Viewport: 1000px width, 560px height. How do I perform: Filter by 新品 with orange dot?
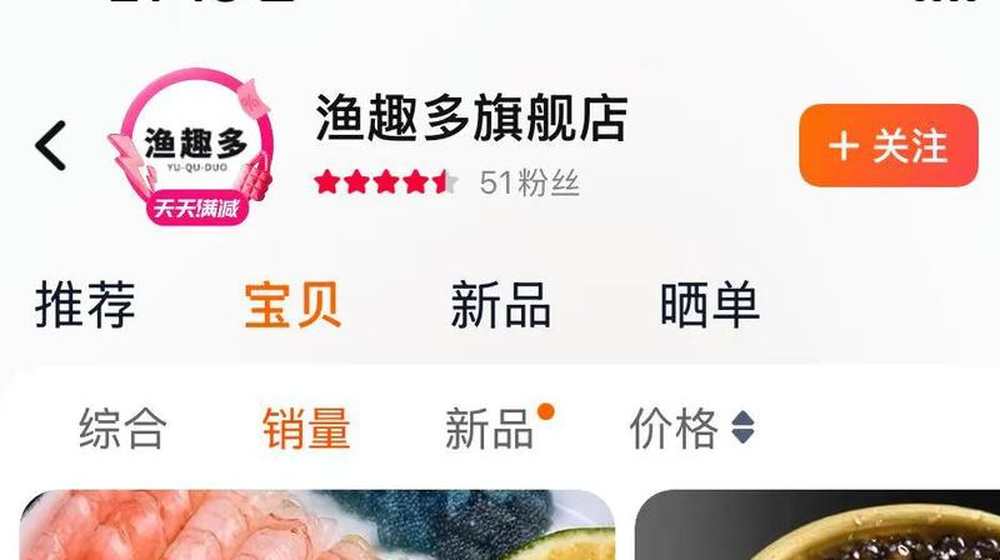pos(490,429)
